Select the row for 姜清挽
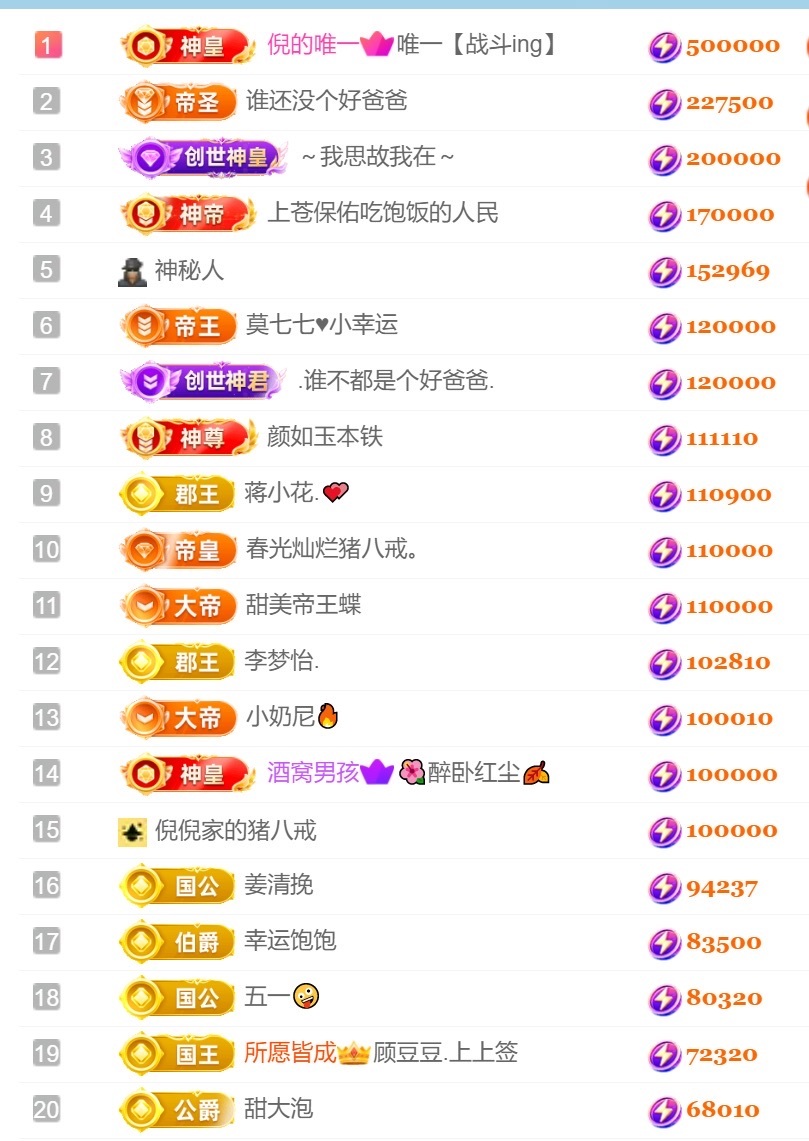 tap(278, 886)
